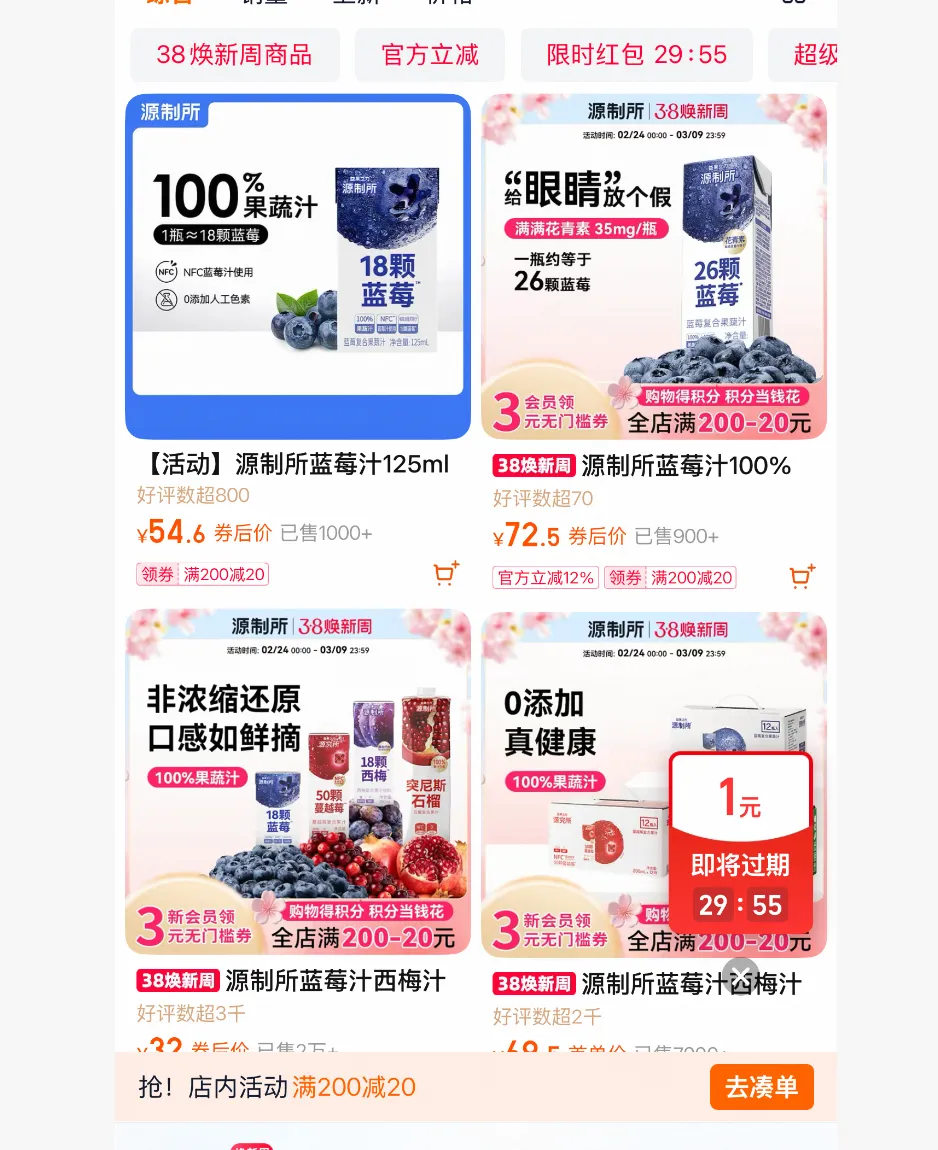Add the ¥72.5 blueberry juice to cart

coord(801,576)
